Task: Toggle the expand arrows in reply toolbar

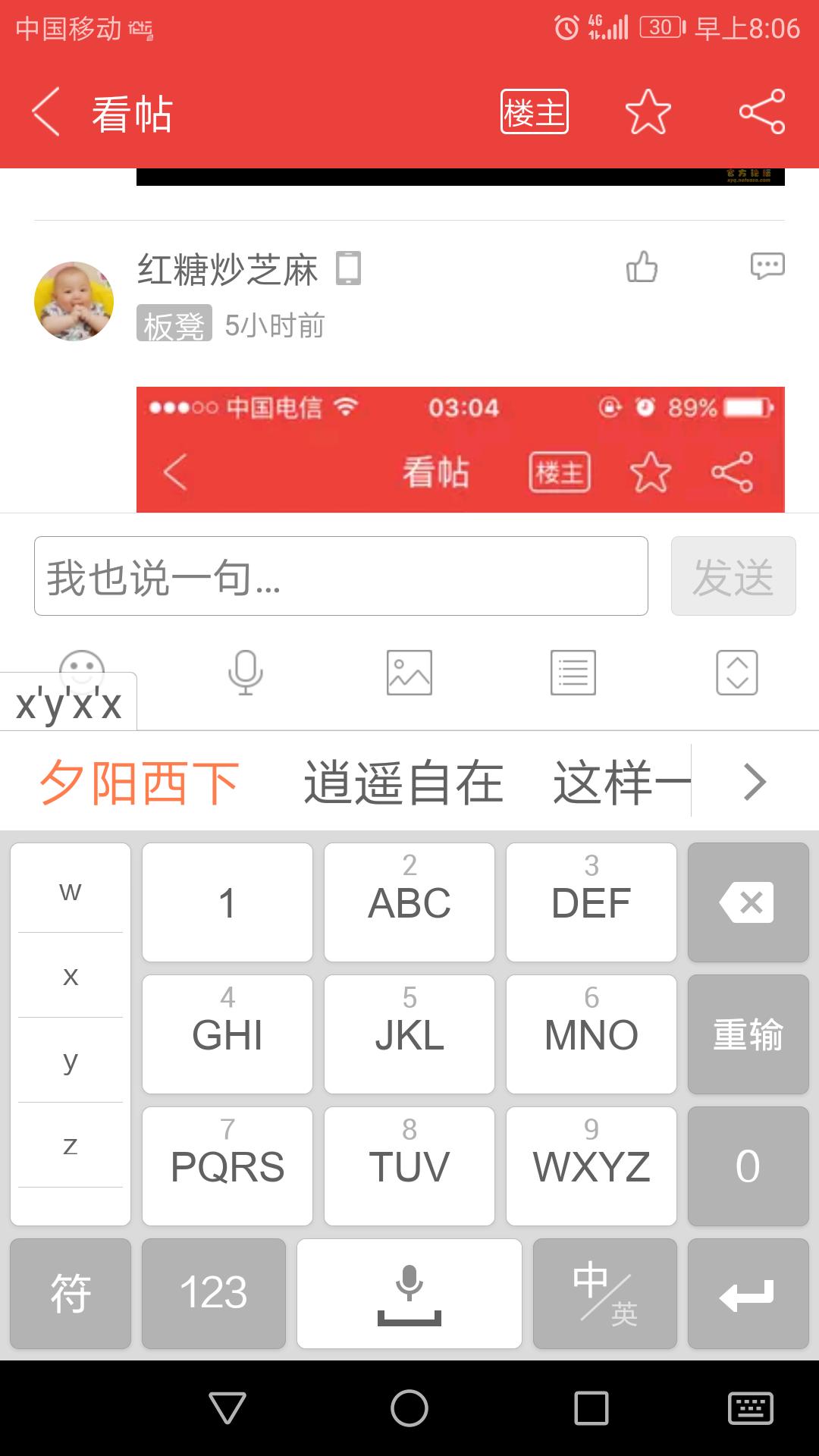Action: point(736,672)
